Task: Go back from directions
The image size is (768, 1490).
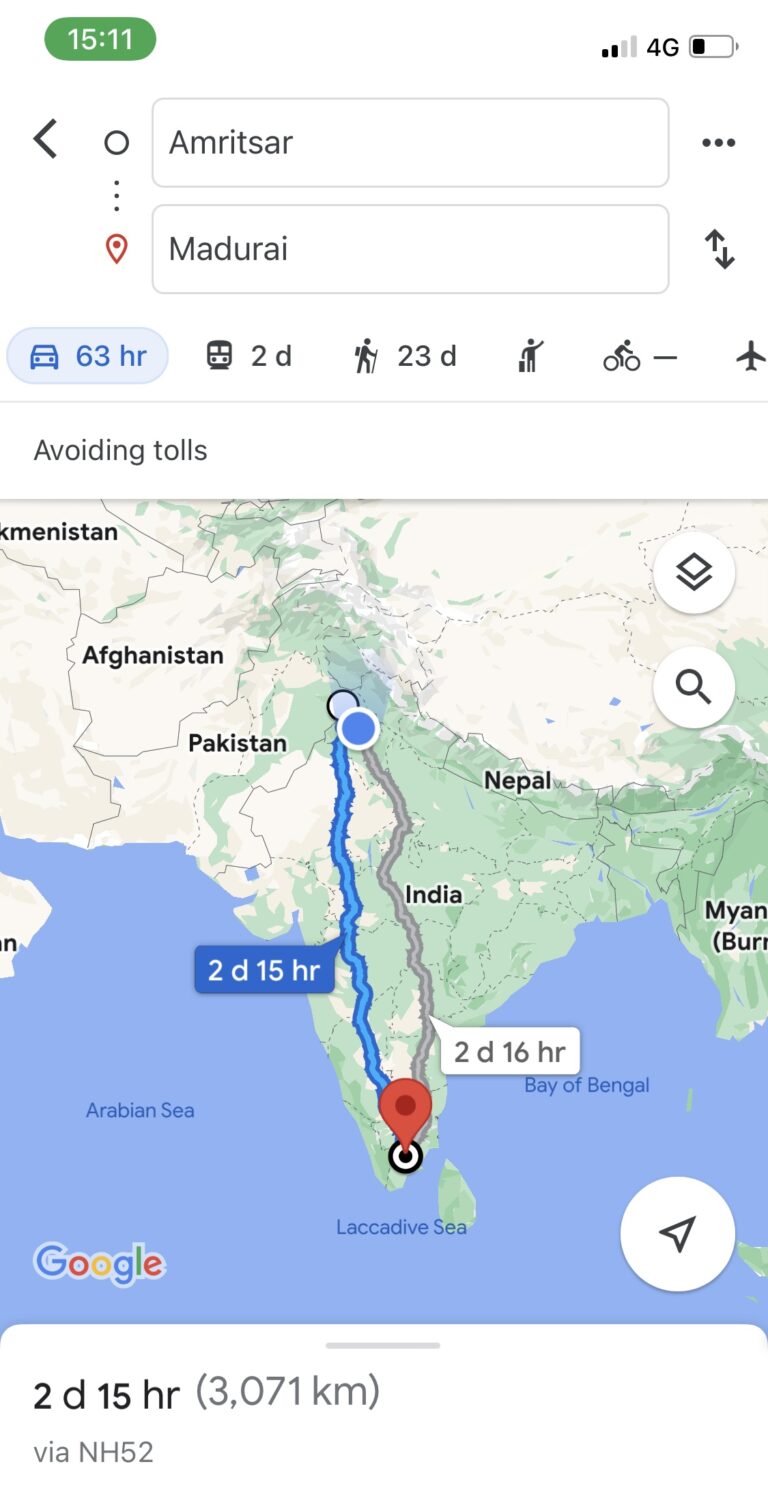Action: (46, 139)
